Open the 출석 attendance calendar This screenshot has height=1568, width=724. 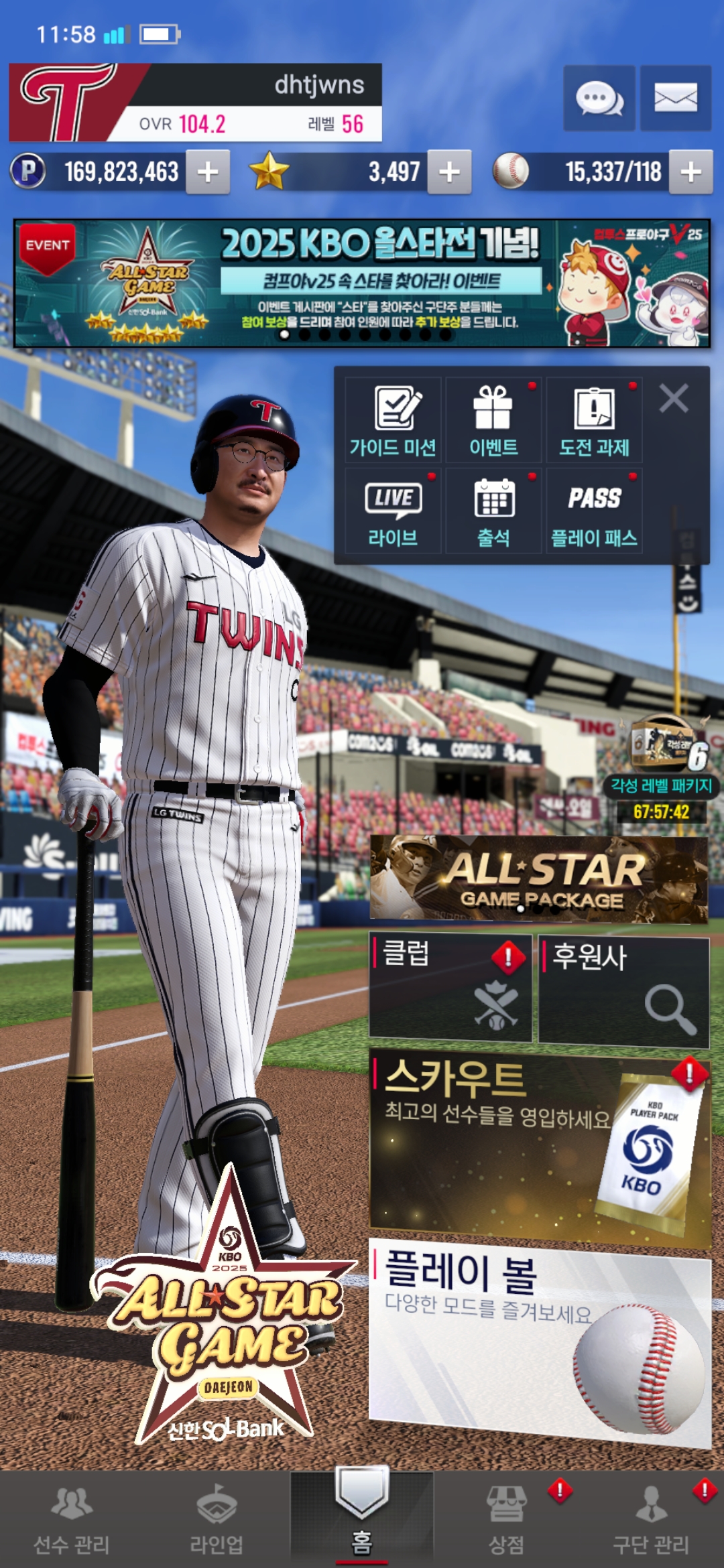(x=493, y=511)
